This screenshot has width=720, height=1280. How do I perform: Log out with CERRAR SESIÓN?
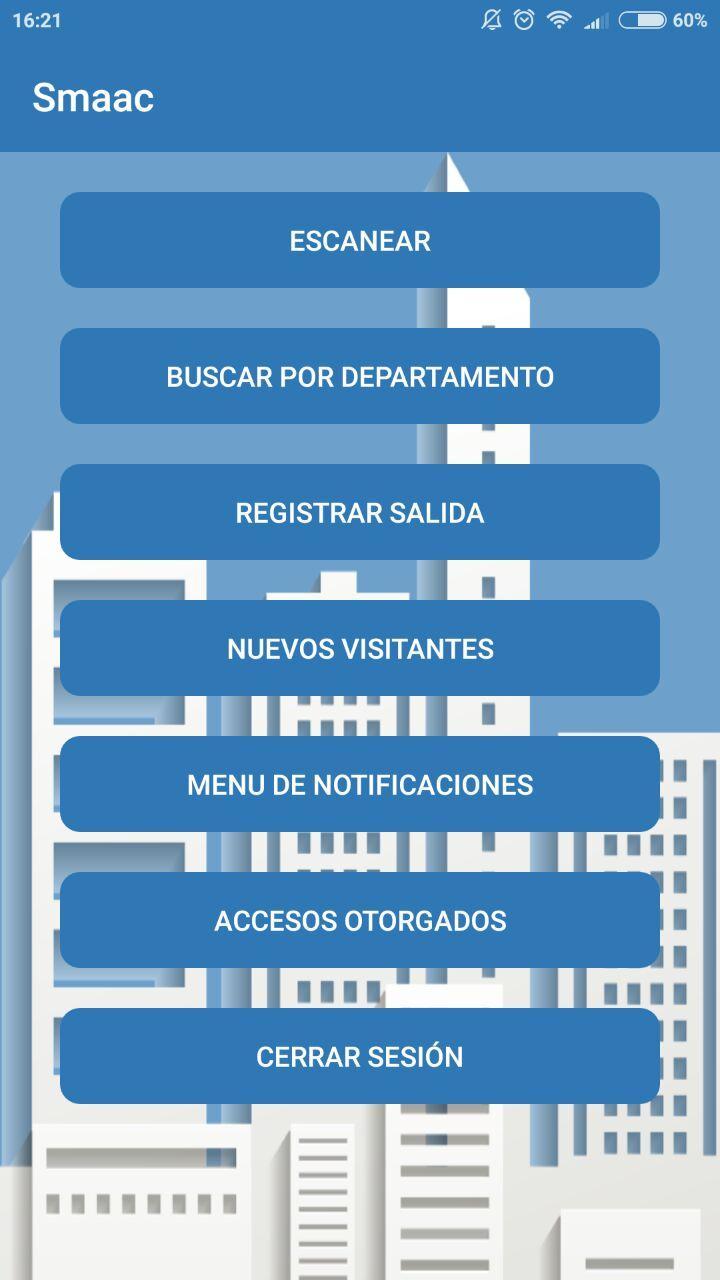coord(360,1056)
